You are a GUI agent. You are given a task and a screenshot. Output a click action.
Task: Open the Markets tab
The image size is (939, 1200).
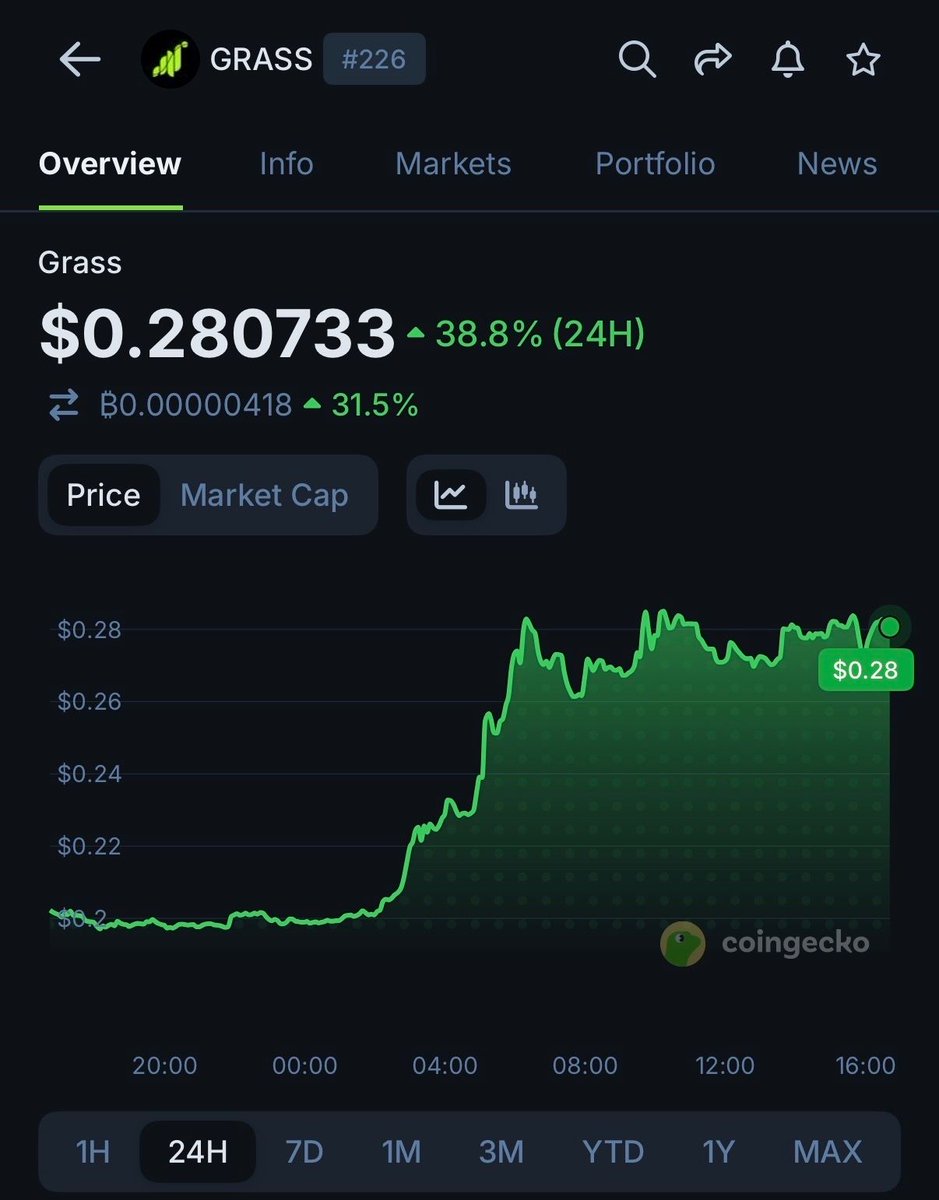coord(453,164)
